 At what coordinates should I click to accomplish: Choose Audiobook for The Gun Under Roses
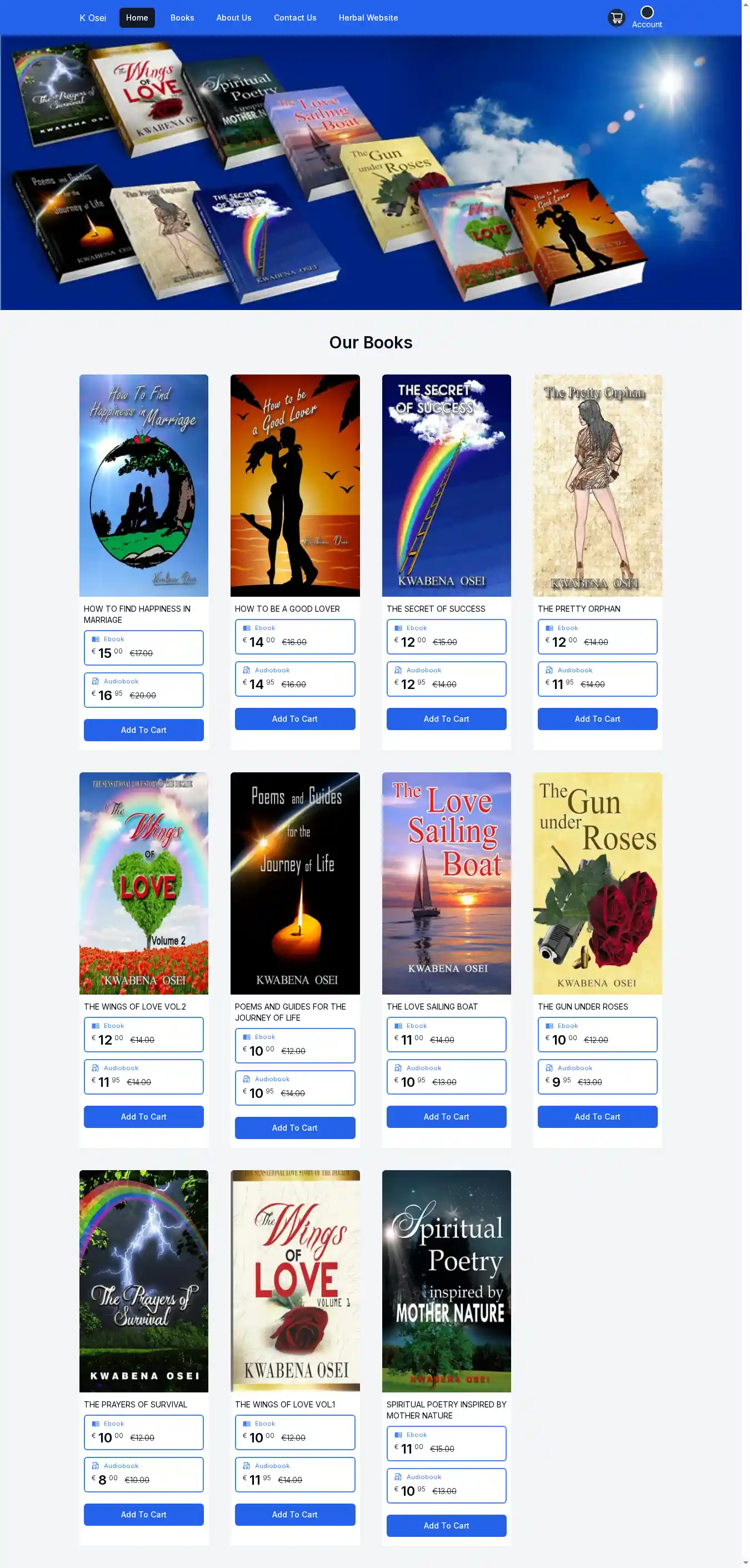click(x=597, y=1076)
